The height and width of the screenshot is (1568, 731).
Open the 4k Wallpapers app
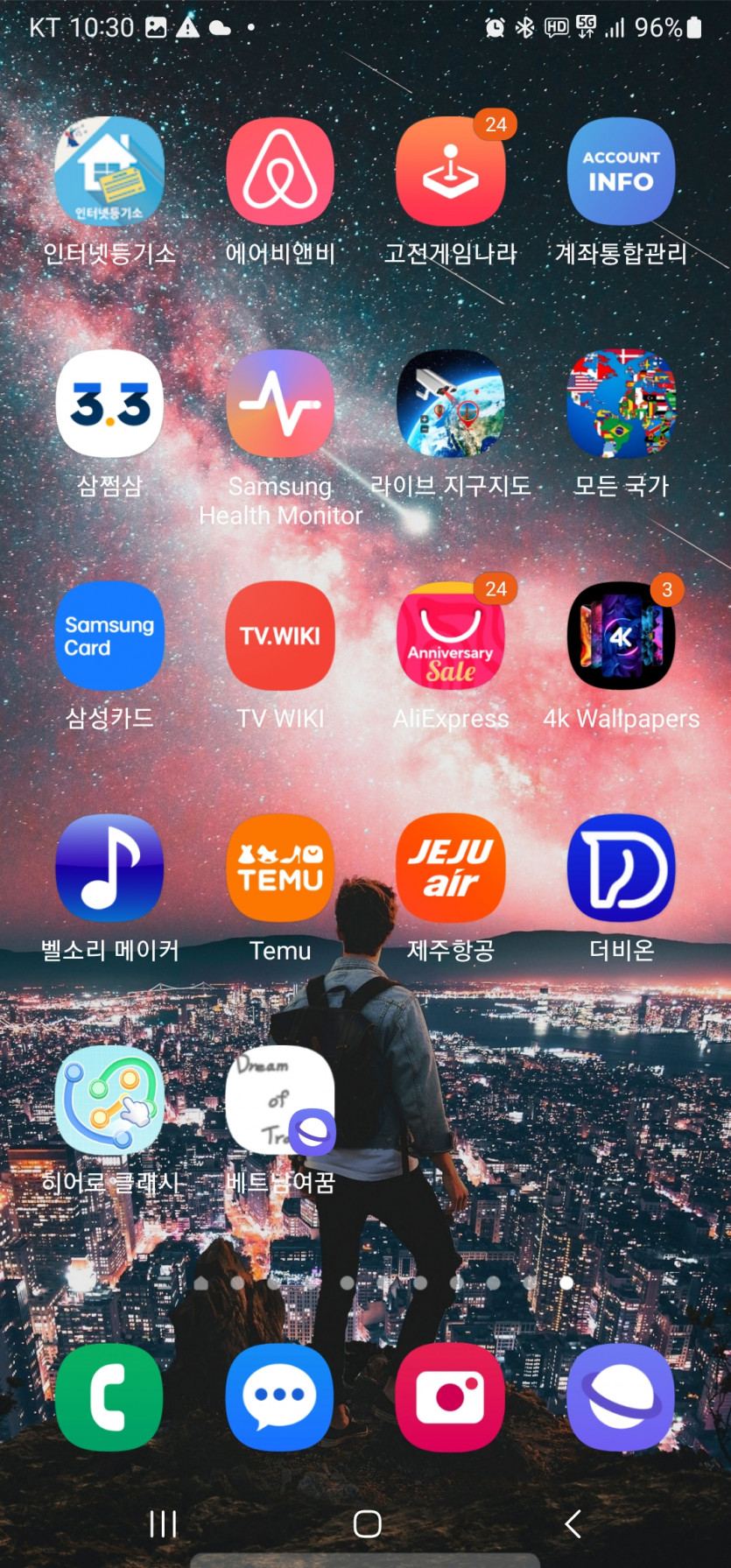pyautogui.click(x=621, y=636)
